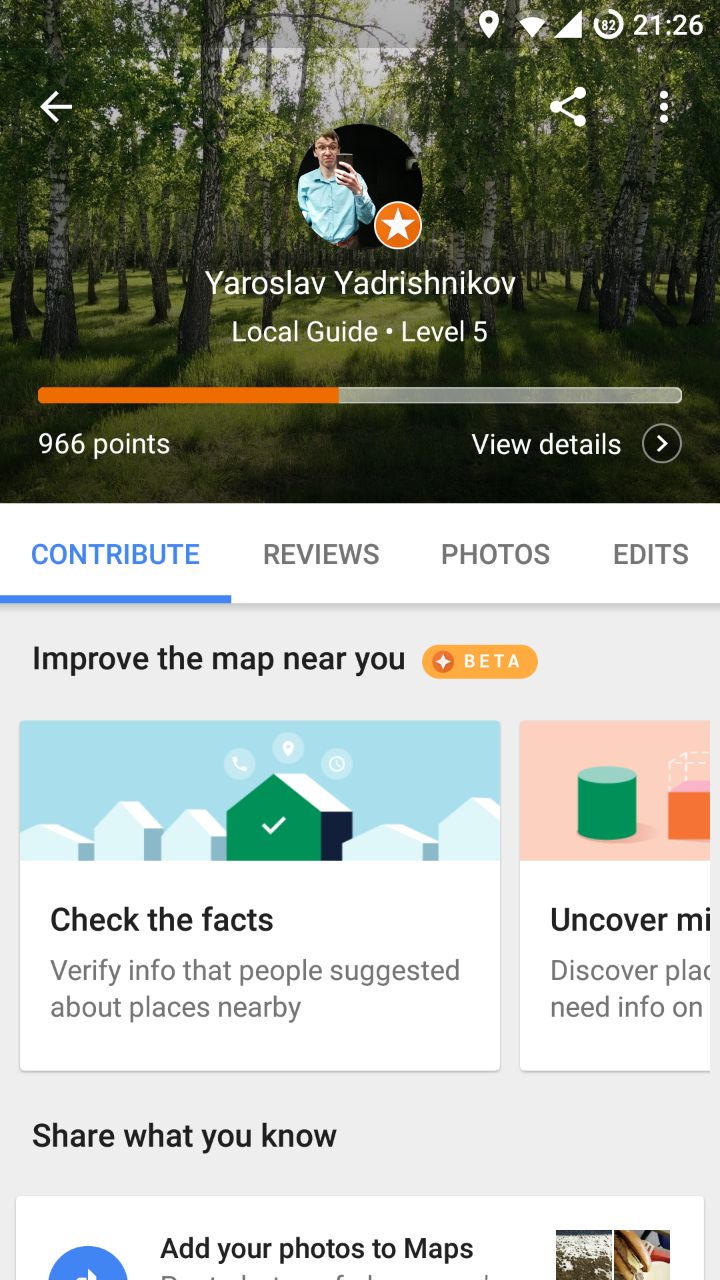Switch to the Photos tab

click(x=495, y=554)
